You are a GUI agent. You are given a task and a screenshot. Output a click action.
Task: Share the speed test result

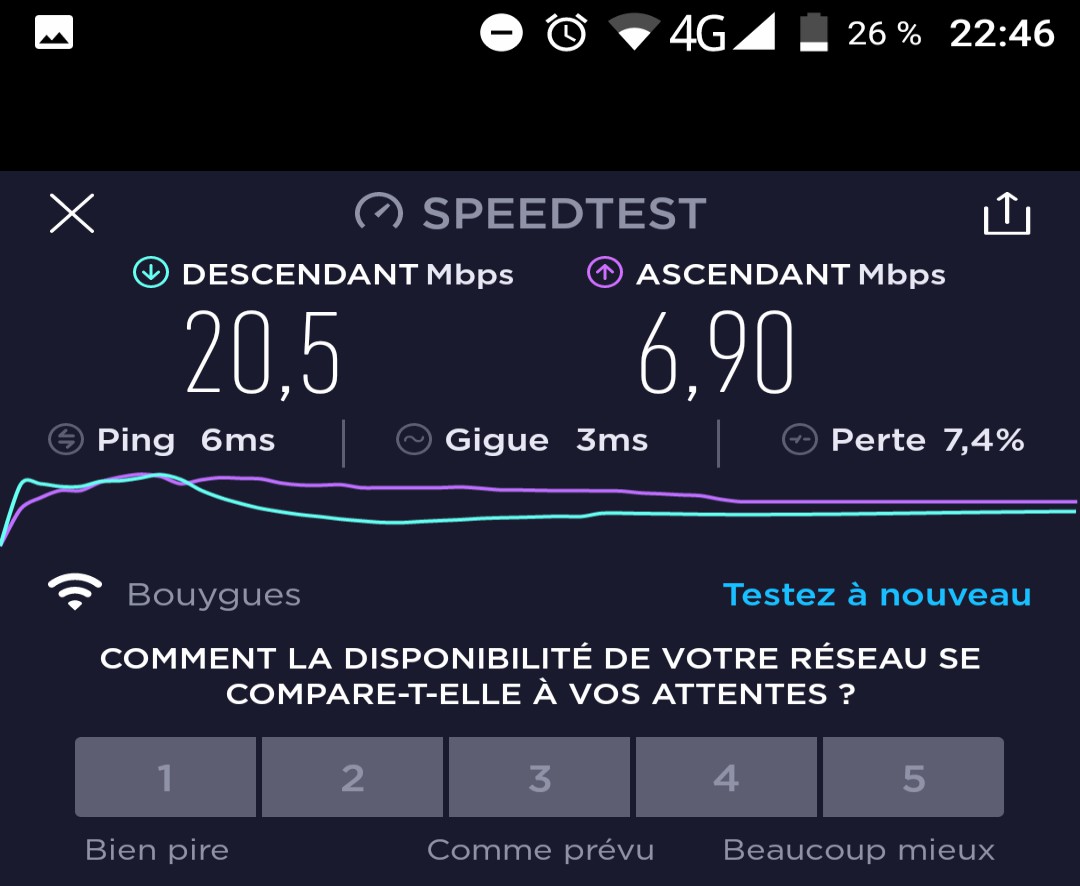1006,213
